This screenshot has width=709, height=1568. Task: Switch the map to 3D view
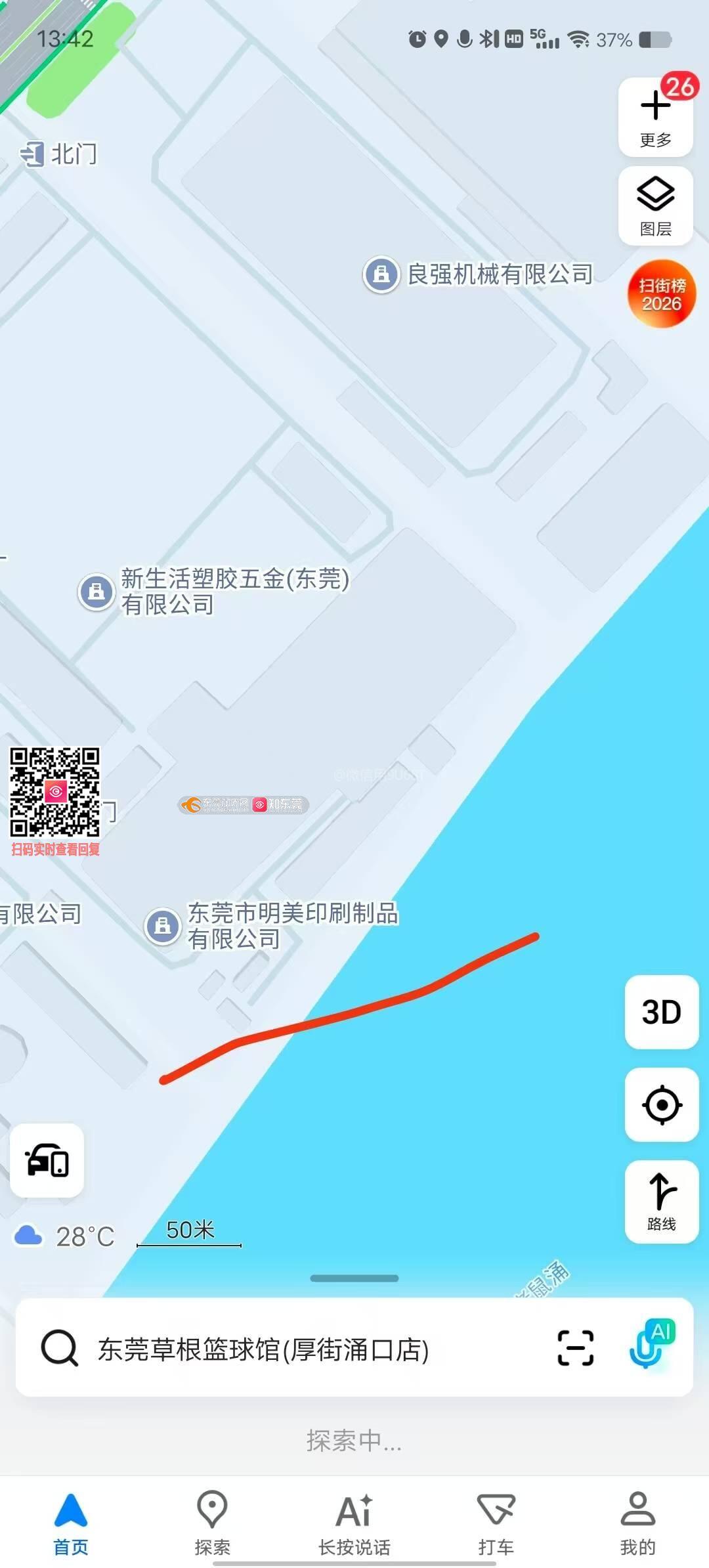pyautogui.click(x=662, y=1012)
